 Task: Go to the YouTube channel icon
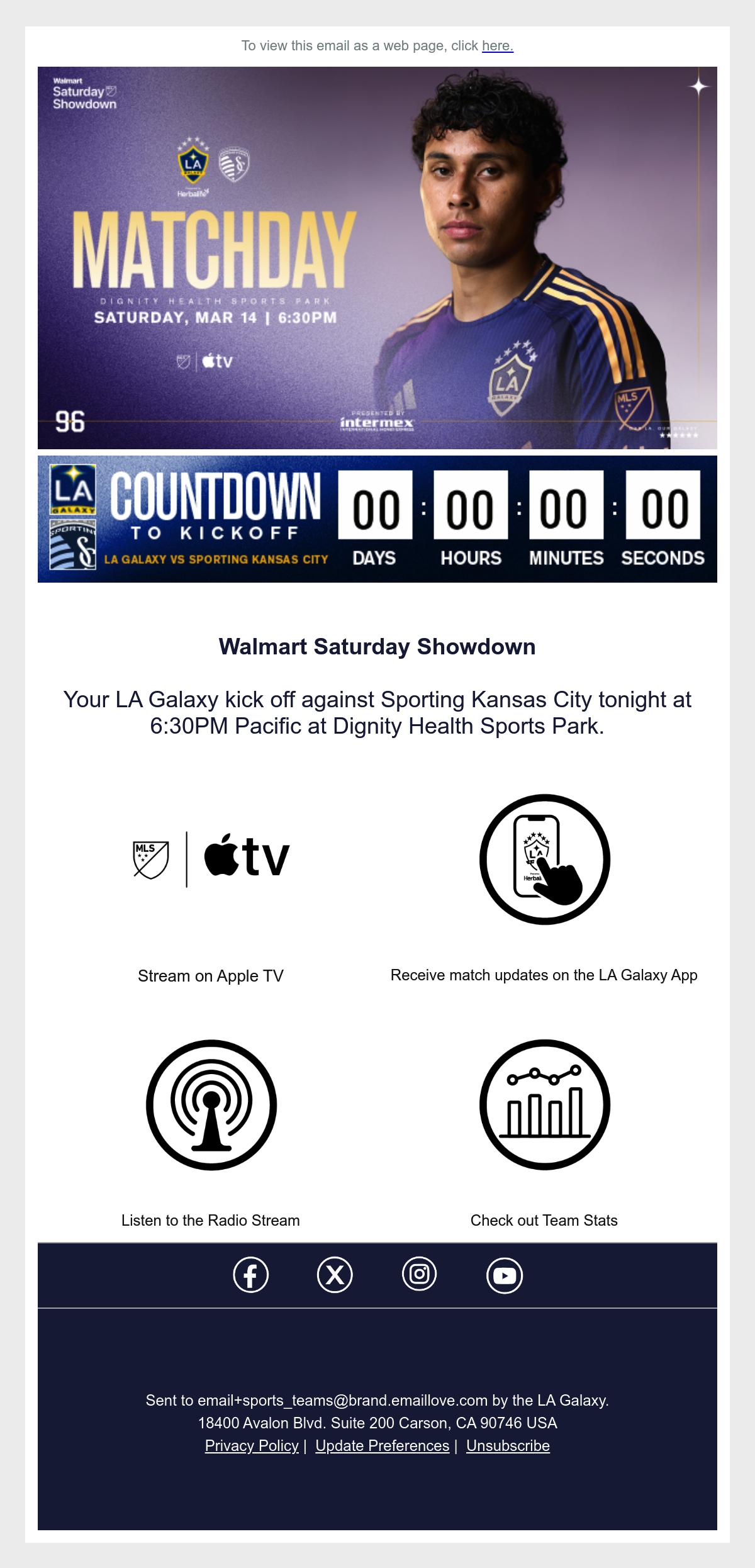(505, 1275)
